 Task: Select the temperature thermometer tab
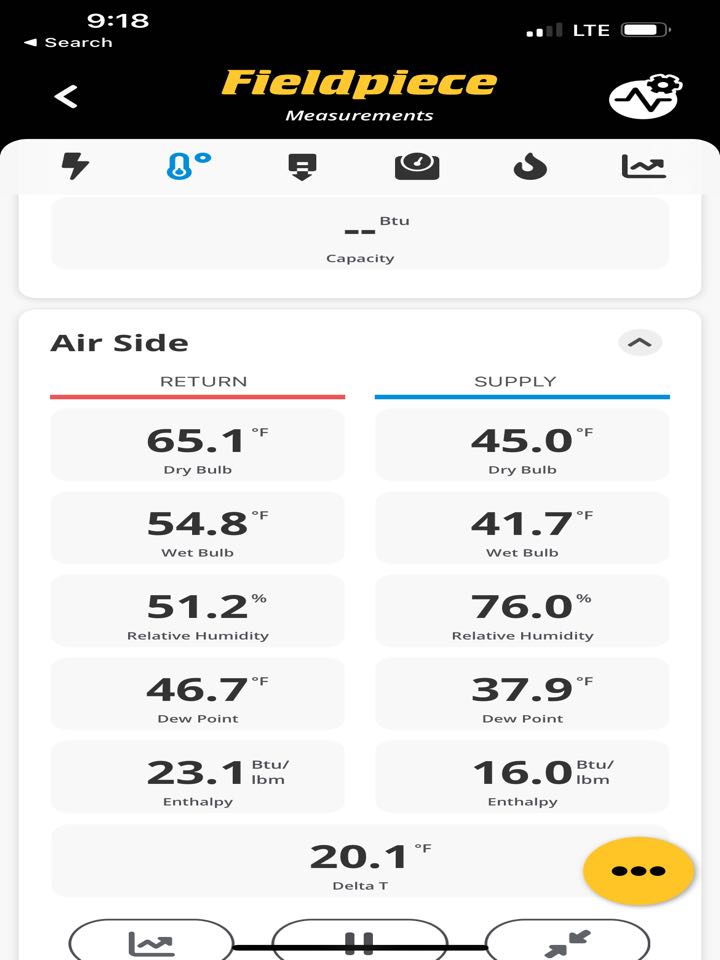tap(188, 166)
